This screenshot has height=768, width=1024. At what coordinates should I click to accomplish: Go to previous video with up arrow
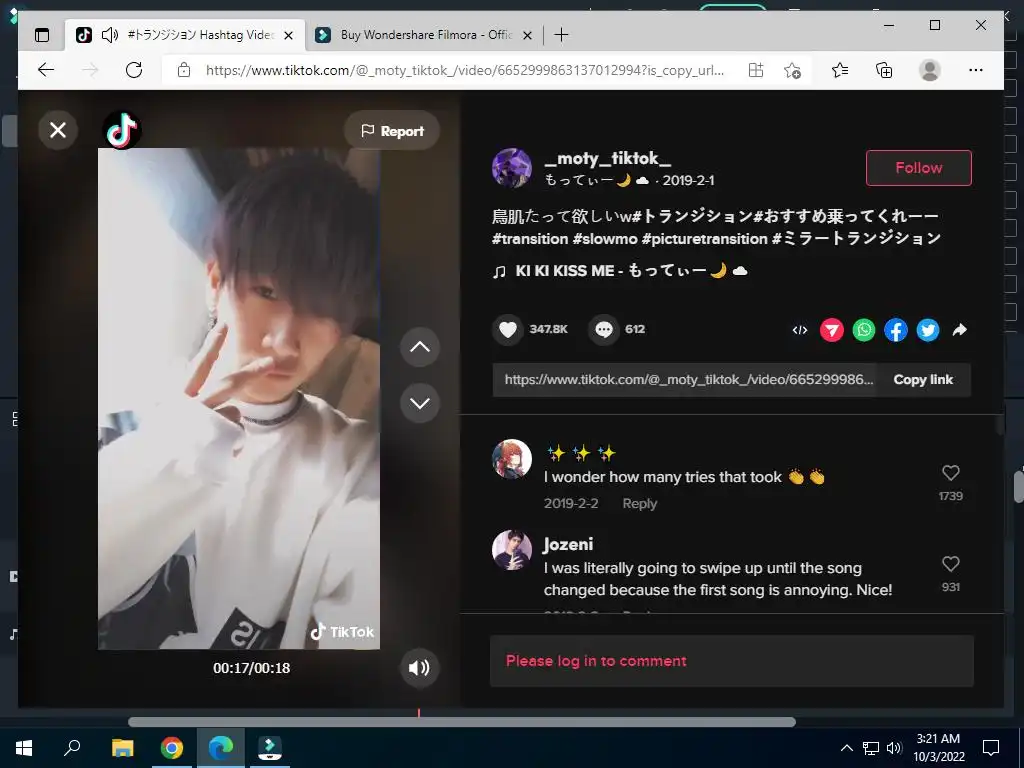pos(420,347)
